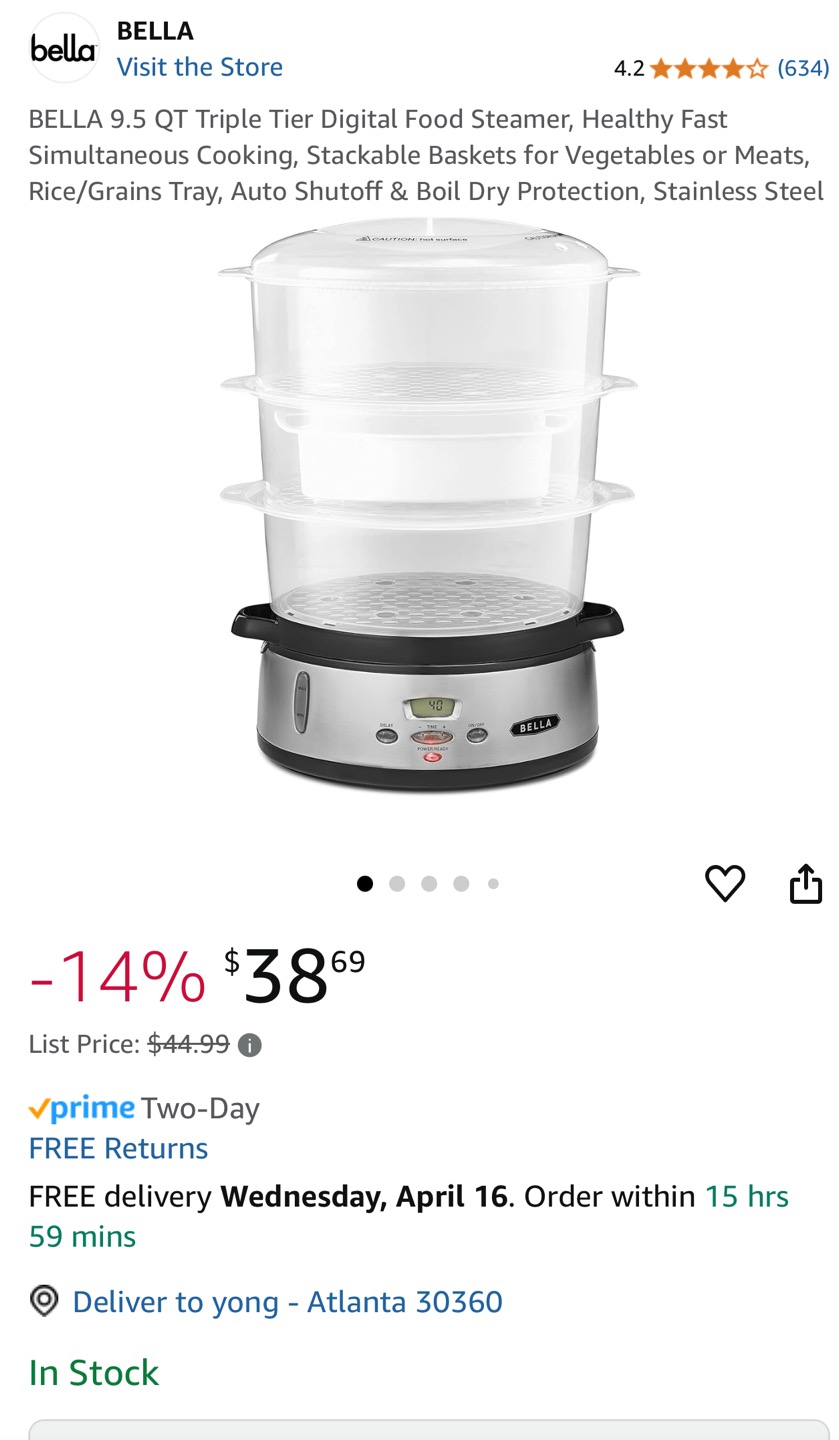Change delivery address from Atlanta 30360
839x1440 pixels.
(x=287, y=1301)
